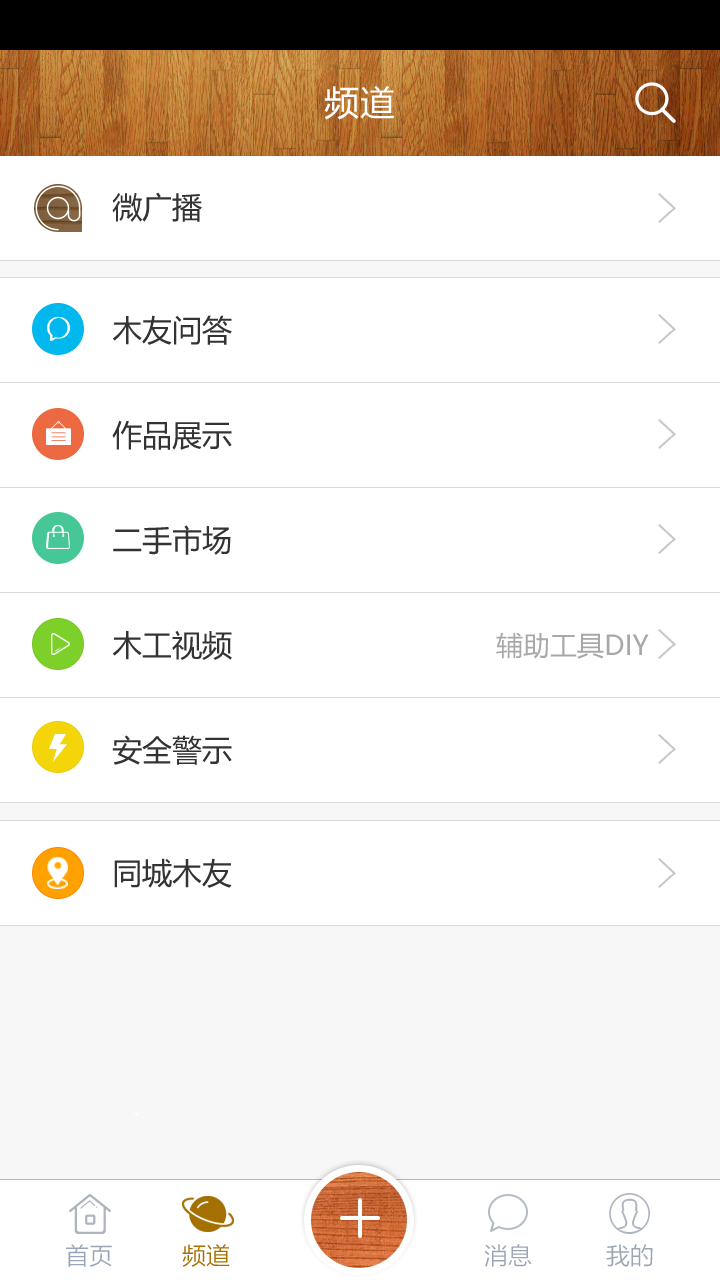Go to 作品展示 section
Screen dimensions: 720x1280
360,435
